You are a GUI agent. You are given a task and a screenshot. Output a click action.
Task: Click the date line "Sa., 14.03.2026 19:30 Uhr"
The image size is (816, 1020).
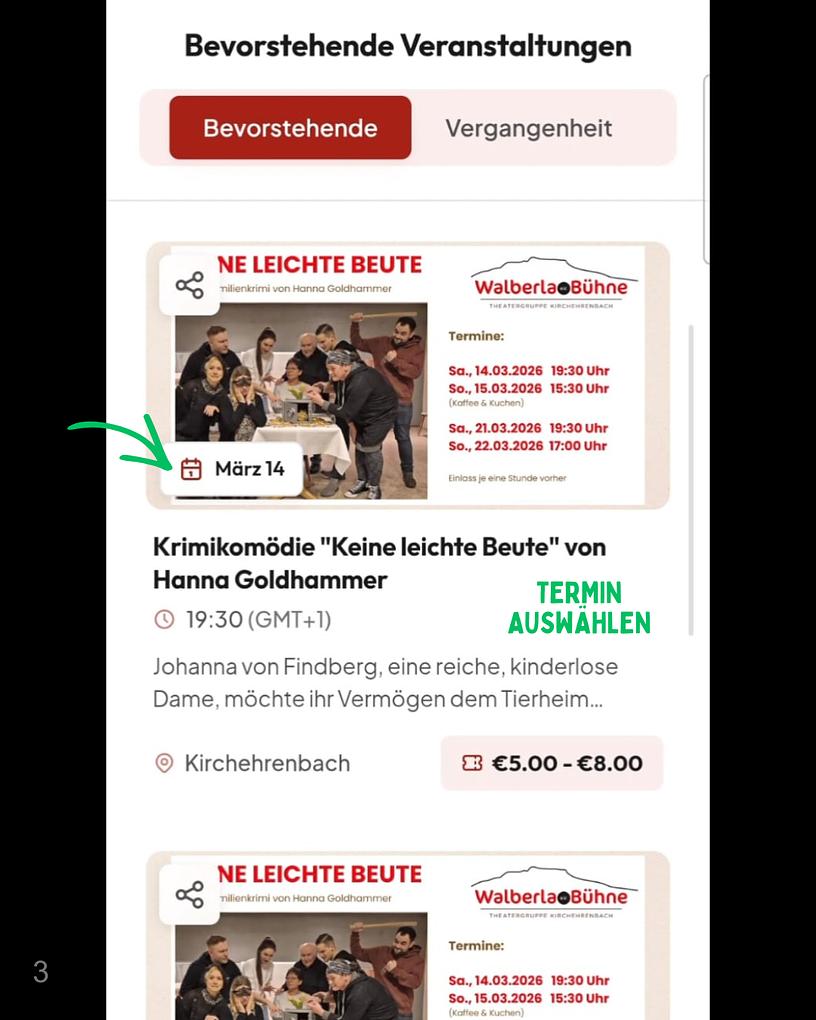click(528, 370)
